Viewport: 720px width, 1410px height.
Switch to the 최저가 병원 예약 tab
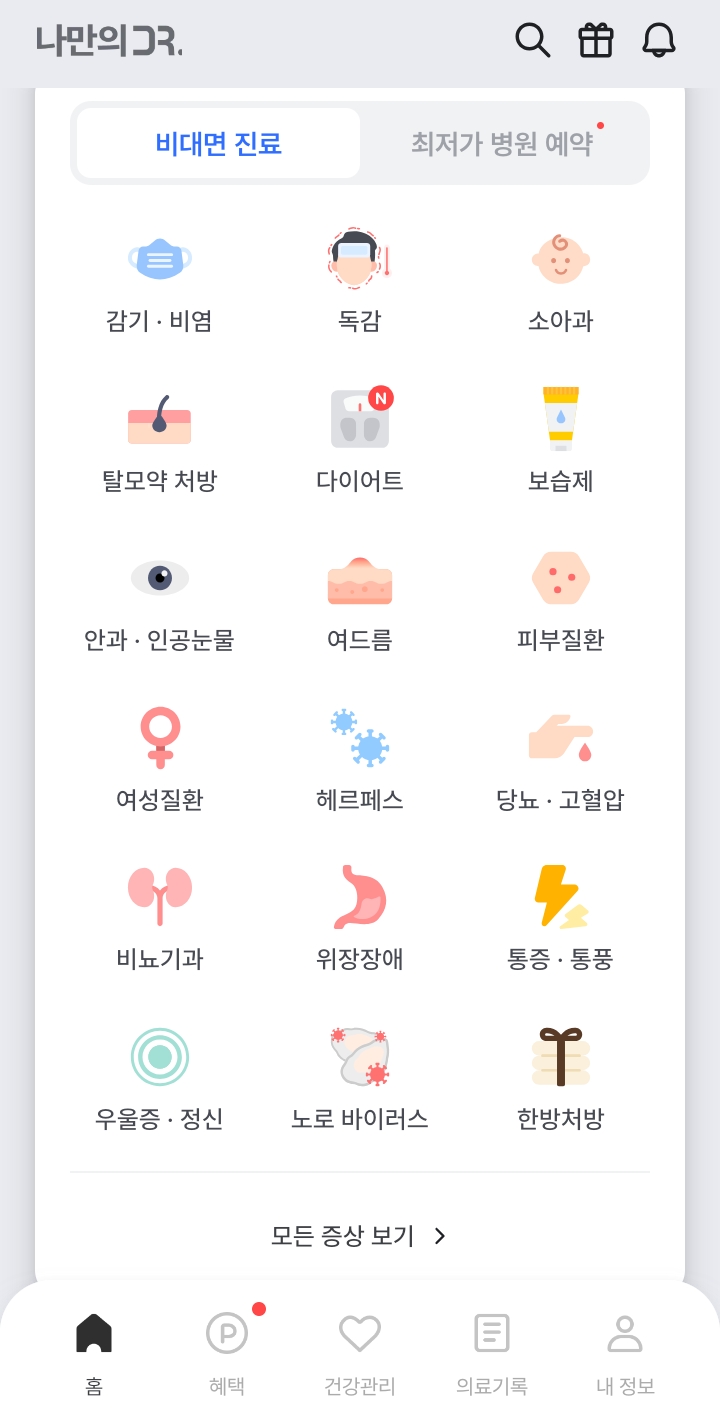(503, 143)
